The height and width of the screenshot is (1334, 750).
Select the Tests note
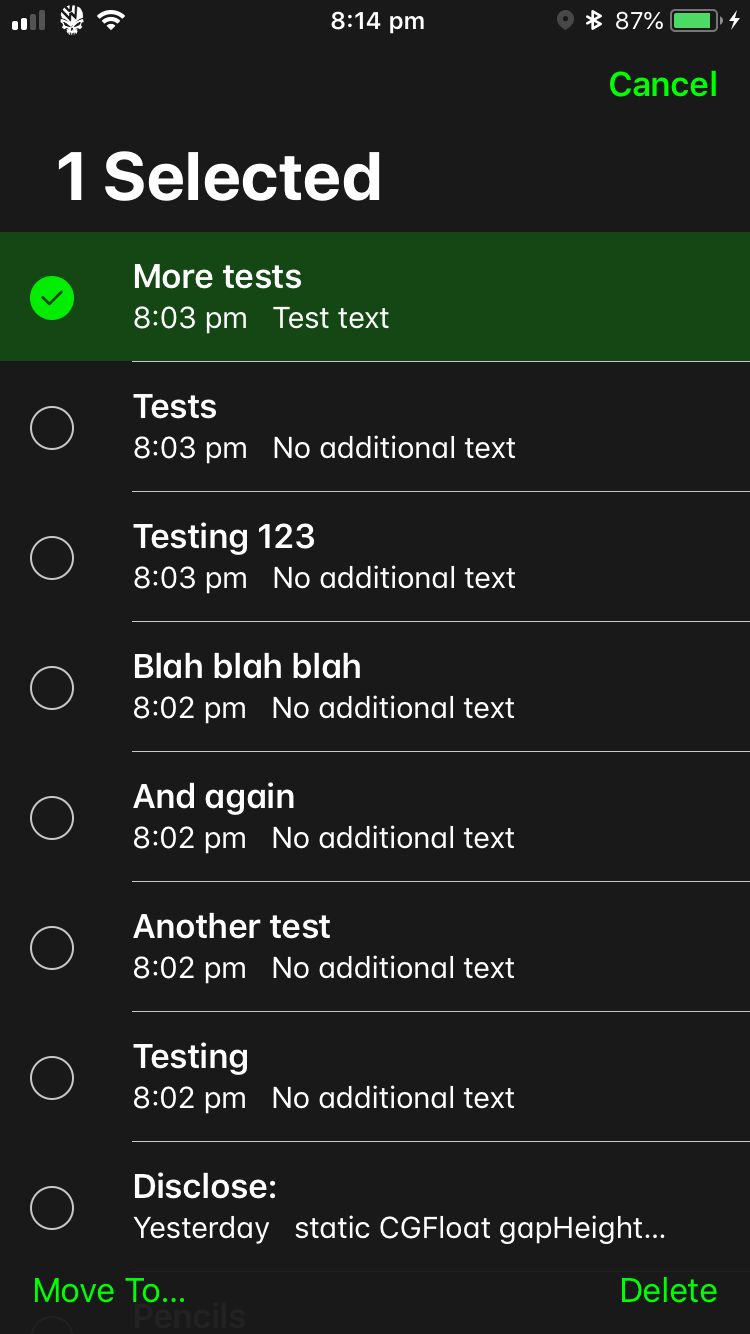(375, 427)
